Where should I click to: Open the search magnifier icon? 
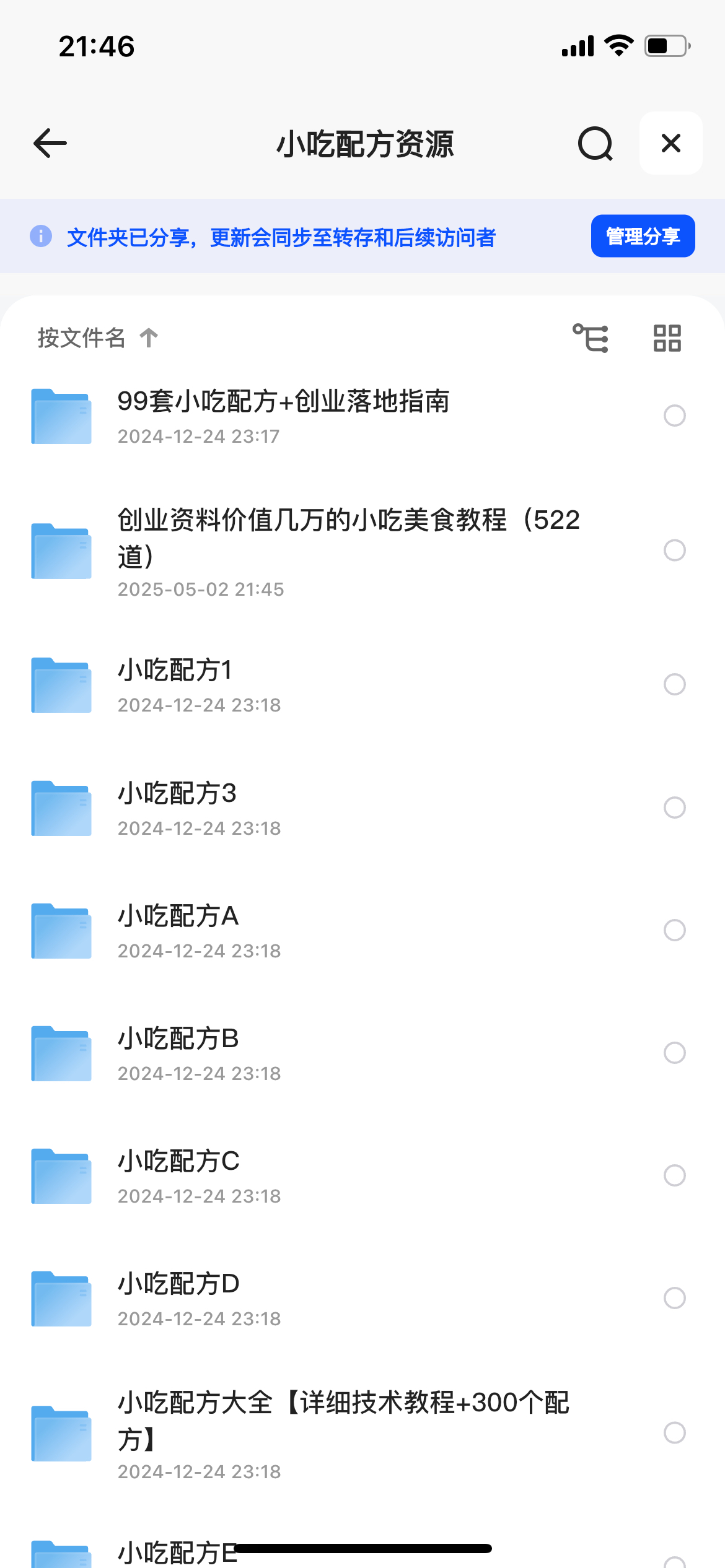coord(595,144)
